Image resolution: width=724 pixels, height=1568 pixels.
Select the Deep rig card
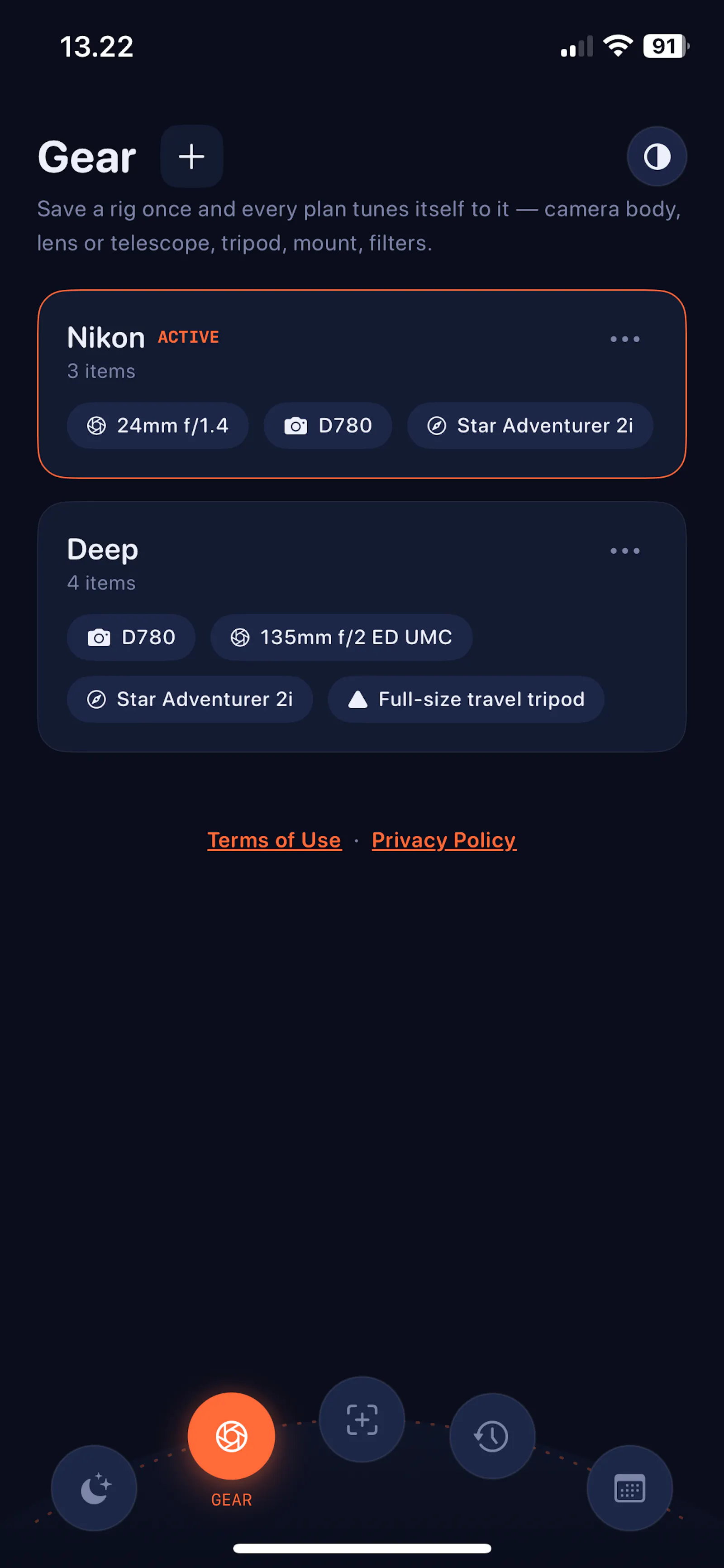point(362,627)
